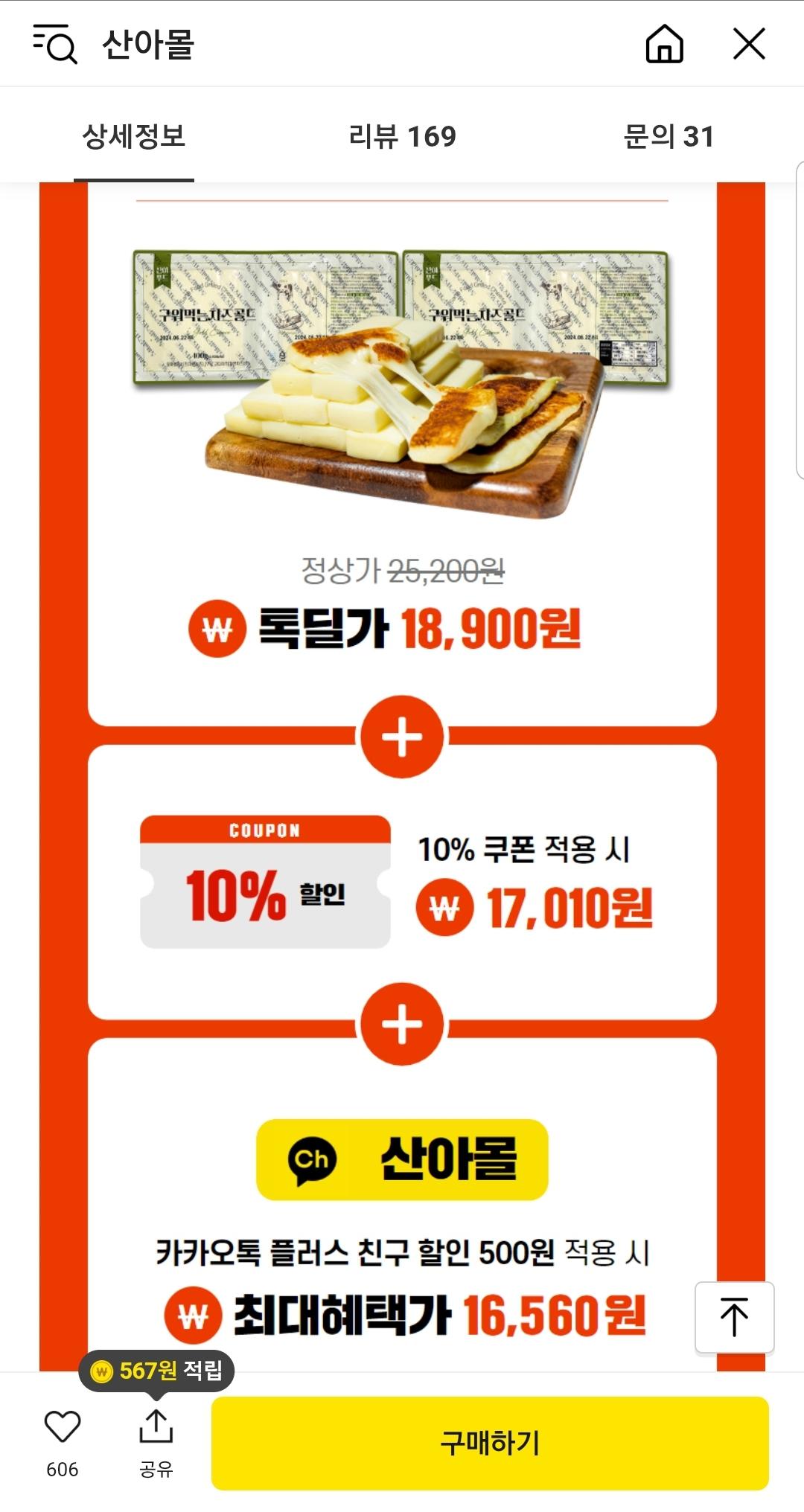Image resolution: width=804 pixels, height=1512 pixels.
Task: Switch to the 상세정보 tab
Action: click(x=134, y=136)
